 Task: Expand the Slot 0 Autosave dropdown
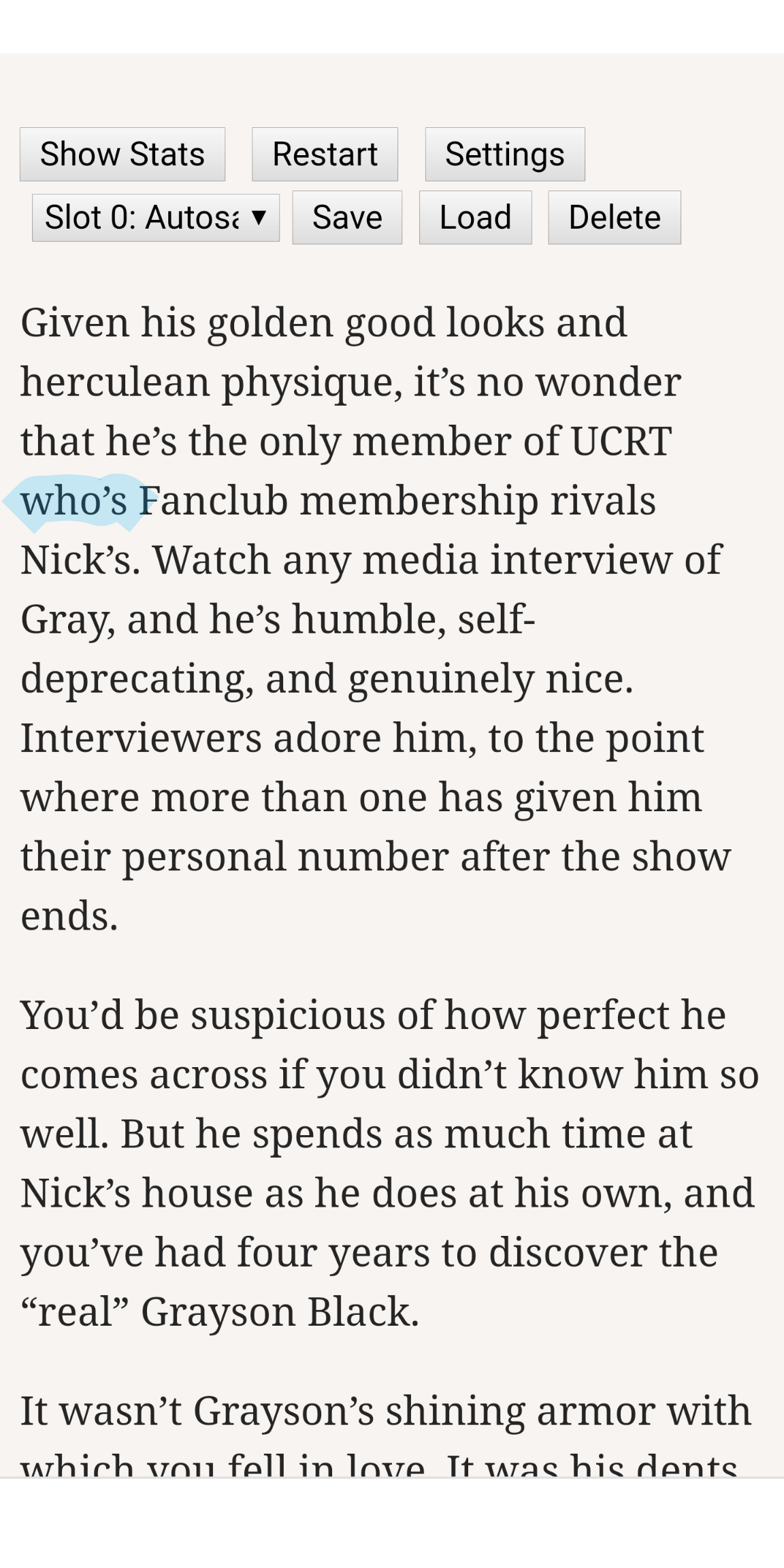[x=156, y=218]
